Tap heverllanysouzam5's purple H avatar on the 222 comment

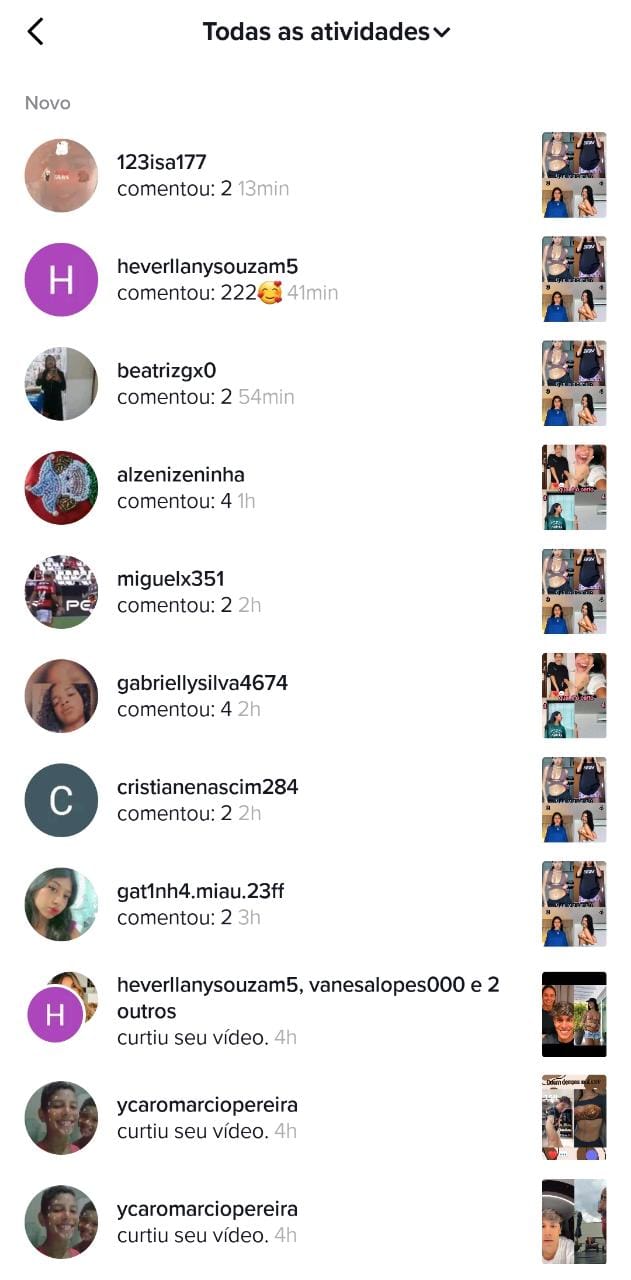(61, 280)
